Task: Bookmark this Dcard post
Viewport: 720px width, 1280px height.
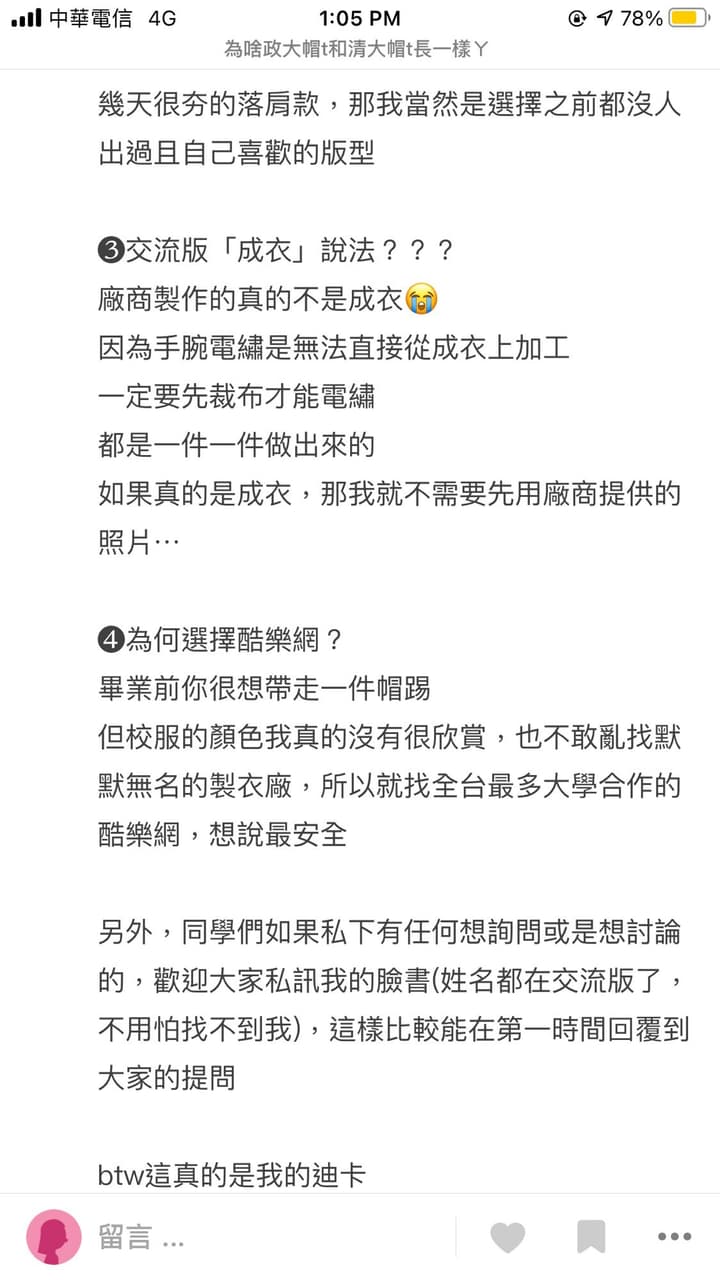Action: (591, 1238)
